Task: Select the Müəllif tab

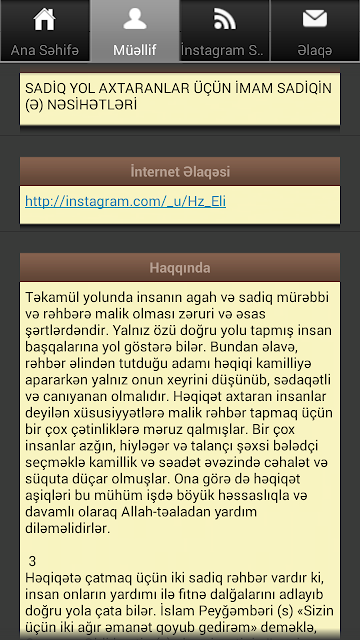Action: [x=135, y=31]
